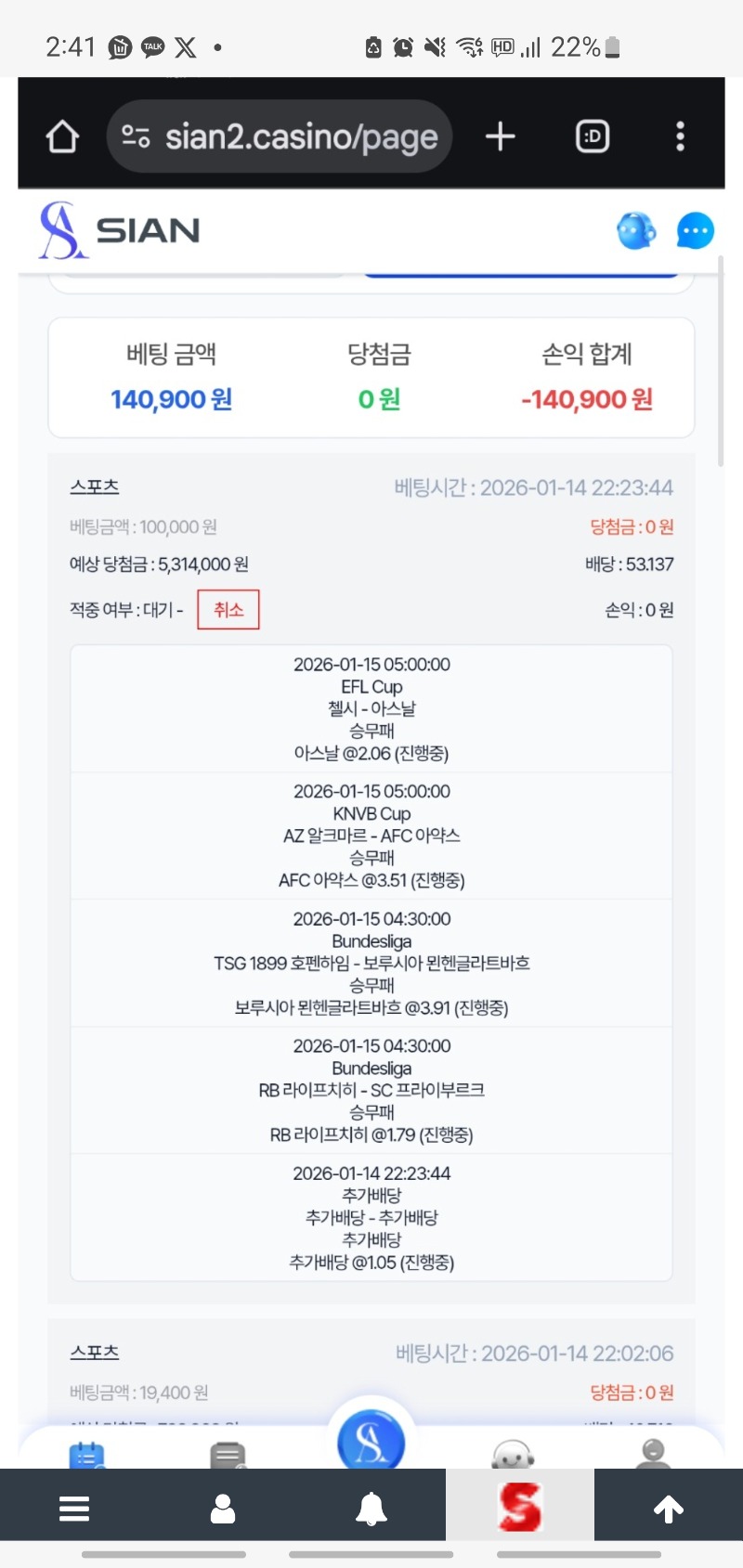Tap the sian2.casino address bar

pos(280,137)
